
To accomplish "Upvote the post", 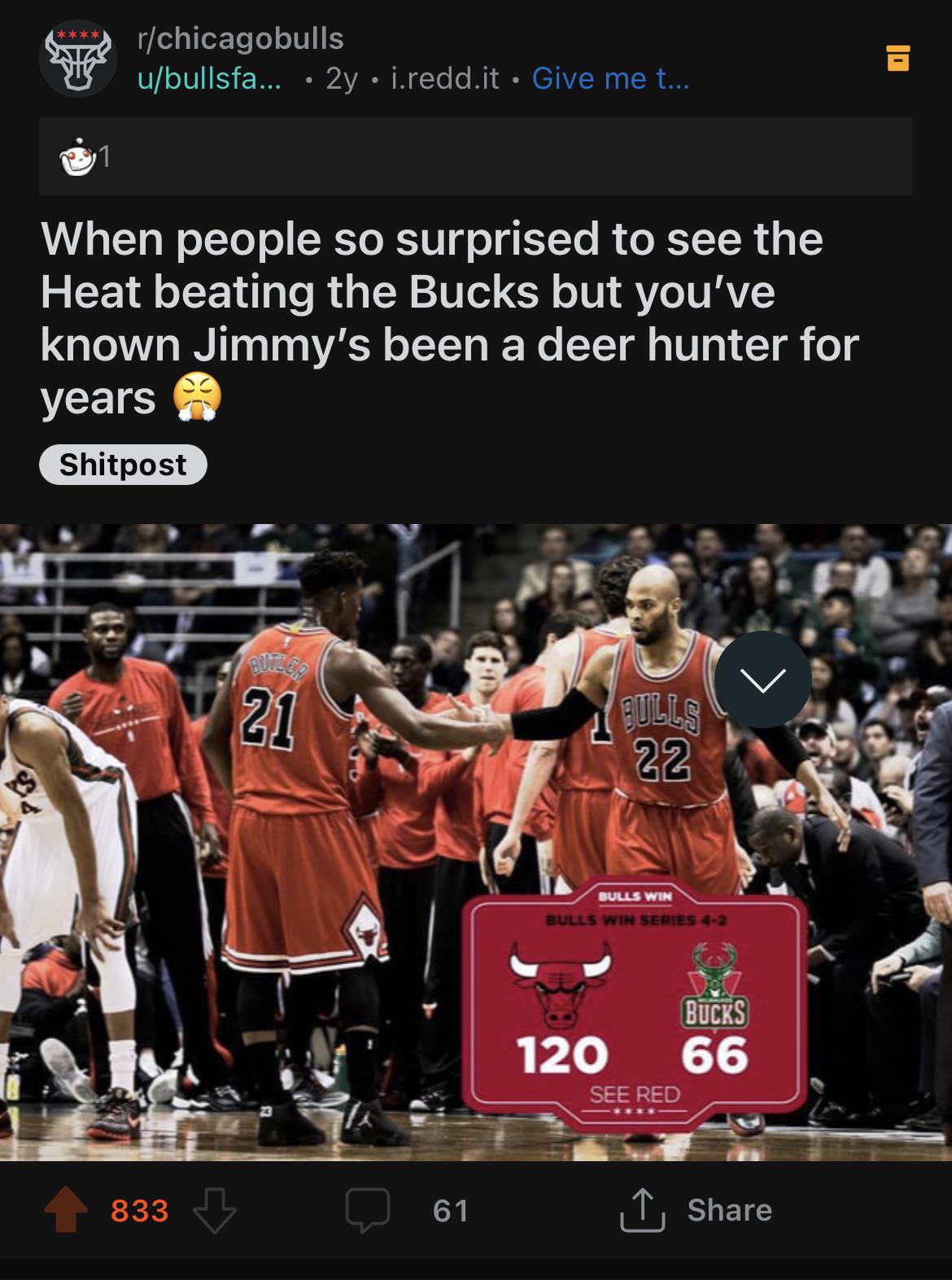I will click(66, 1210).
